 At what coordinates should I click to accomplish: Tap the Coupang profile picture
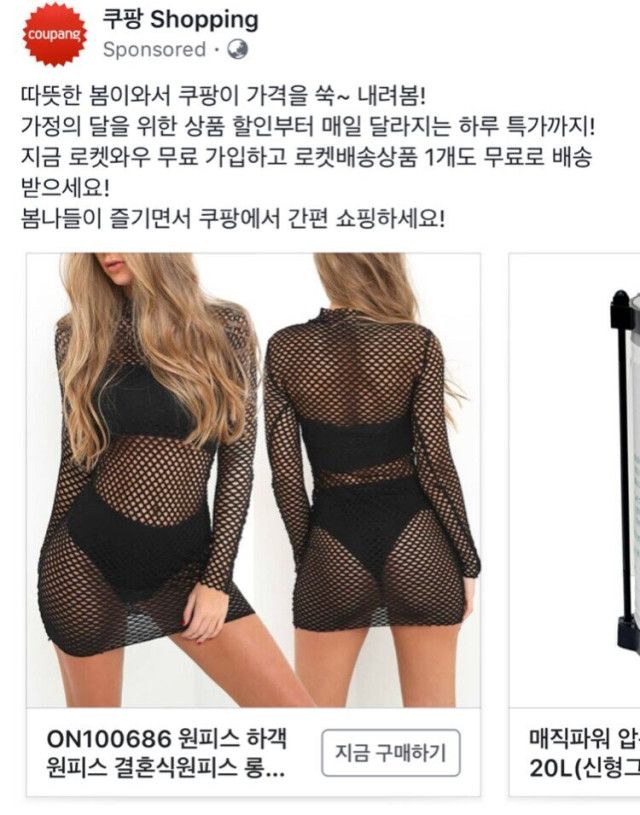(x=55, y=34)
